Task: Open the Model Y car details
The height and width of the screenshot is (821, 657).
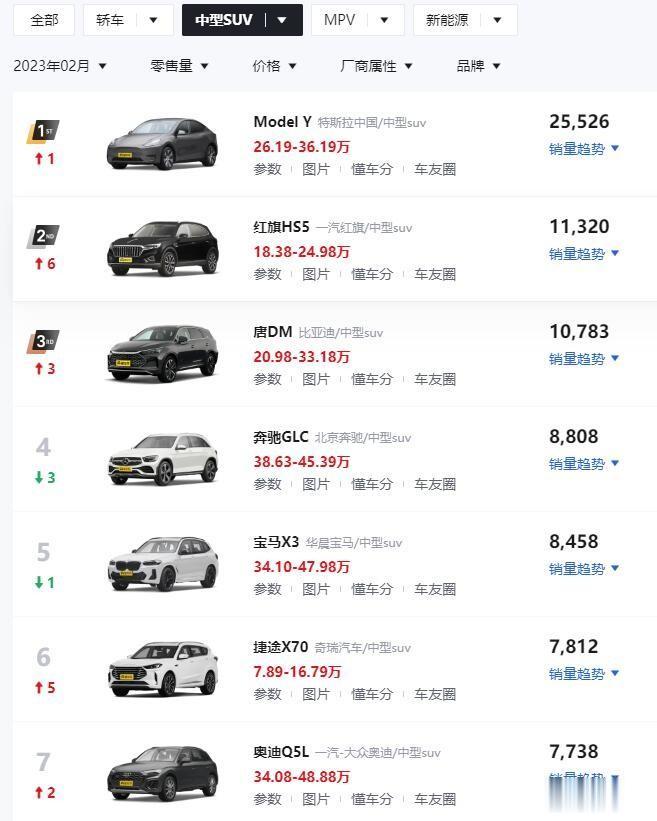Action: click(x=282, y=122)
